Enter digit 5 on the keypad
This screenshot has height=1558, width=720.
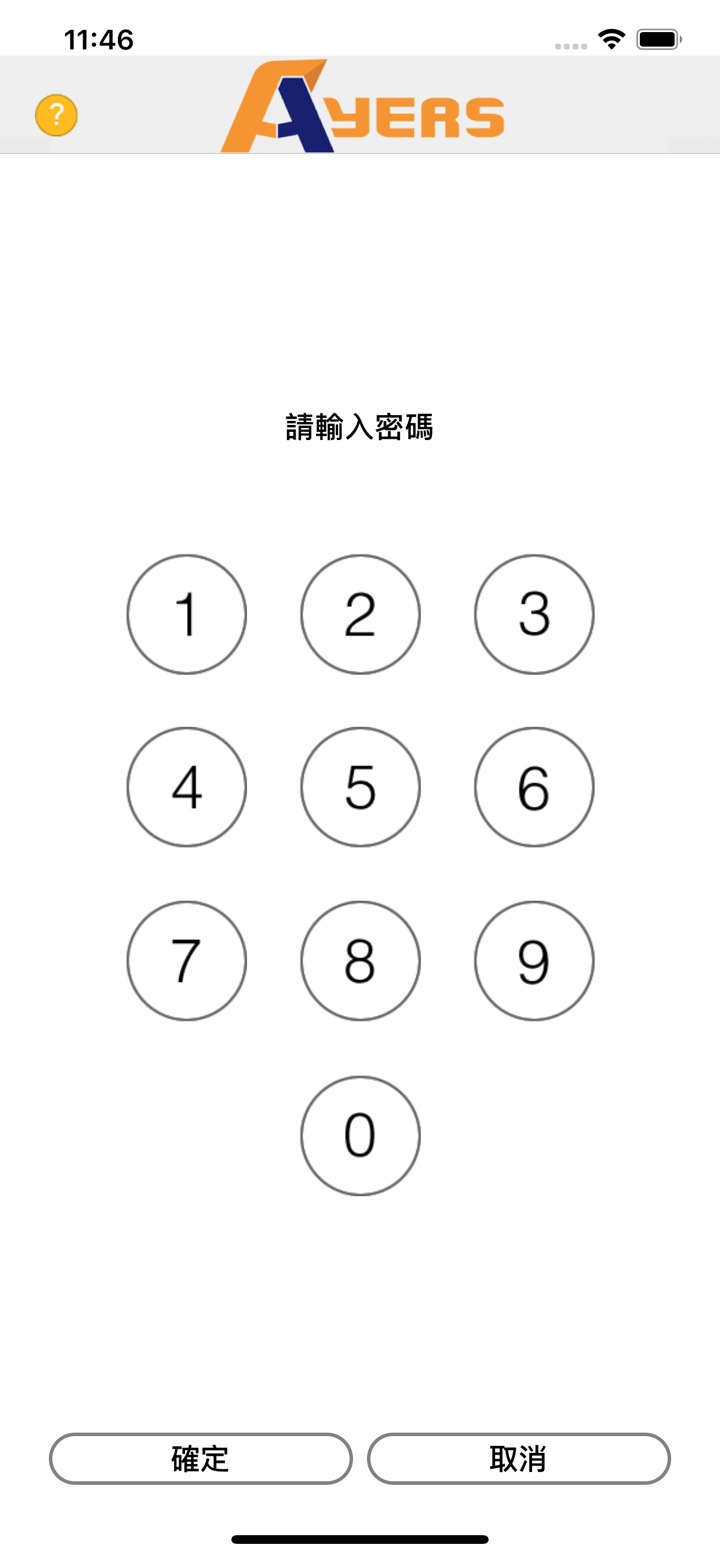(360, 787)
